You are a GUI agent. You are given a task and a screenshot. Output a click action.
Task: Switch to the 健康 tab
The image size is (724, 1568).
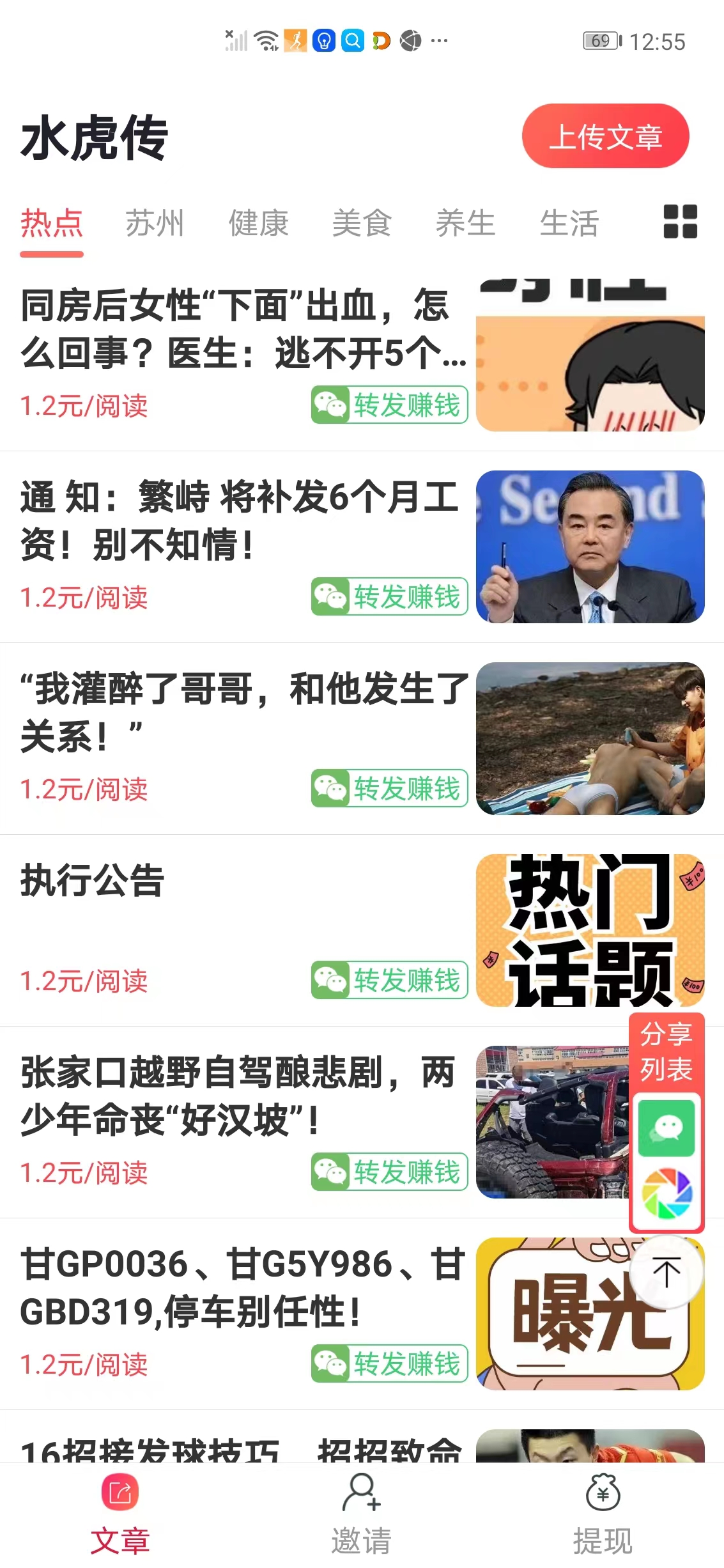pos(258,223)
